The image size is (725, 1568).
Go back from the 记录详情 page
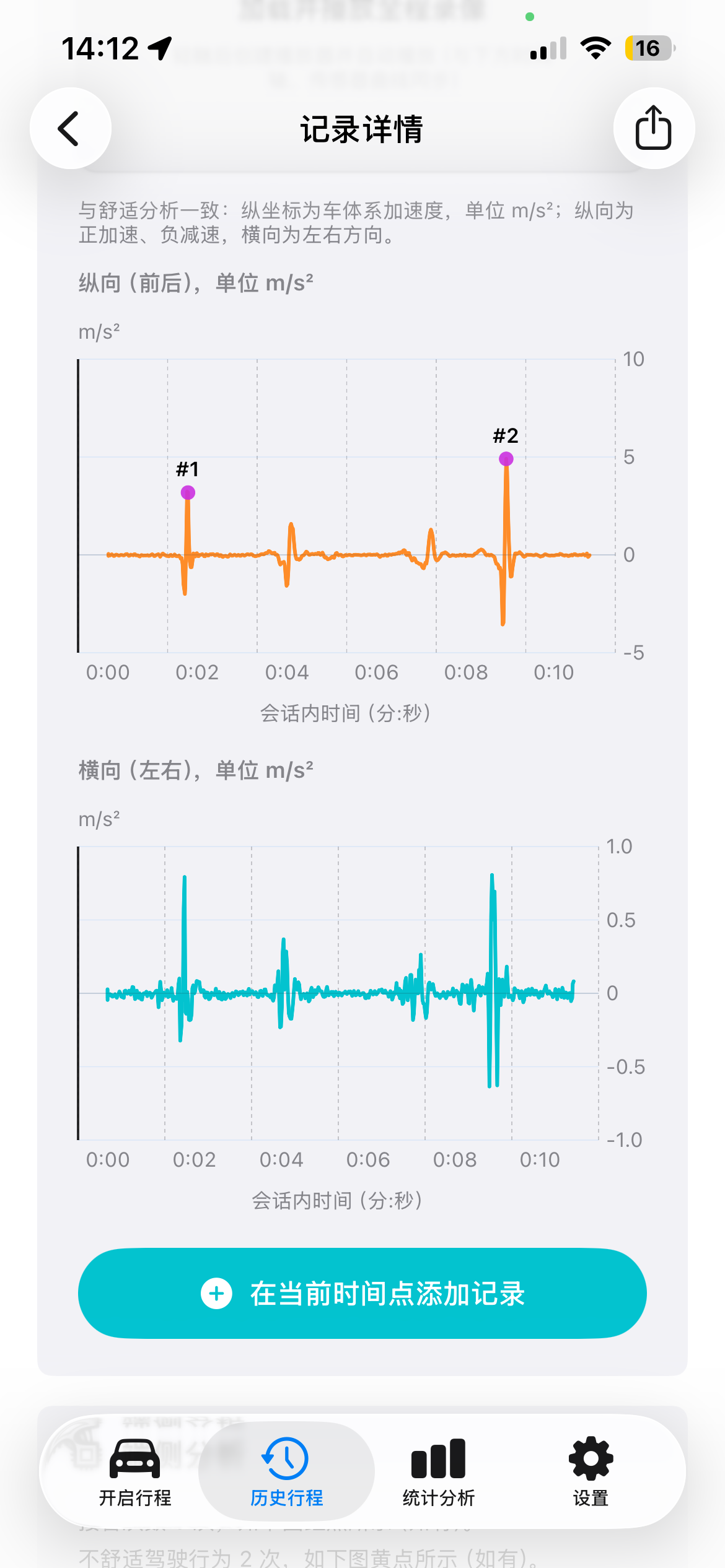(x=71, y=128)
